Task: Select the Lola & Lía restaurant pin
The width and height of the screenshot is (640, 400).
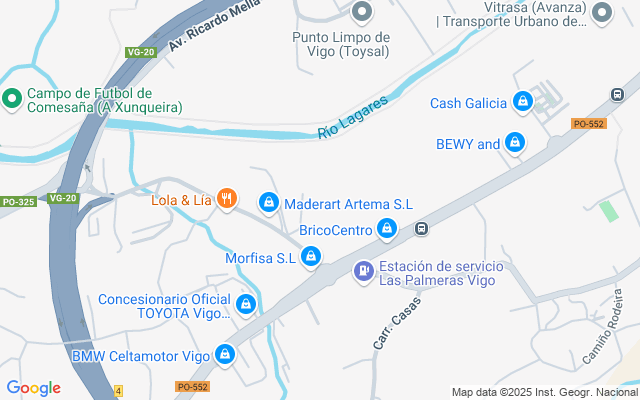Action: [x=227, y=199]
